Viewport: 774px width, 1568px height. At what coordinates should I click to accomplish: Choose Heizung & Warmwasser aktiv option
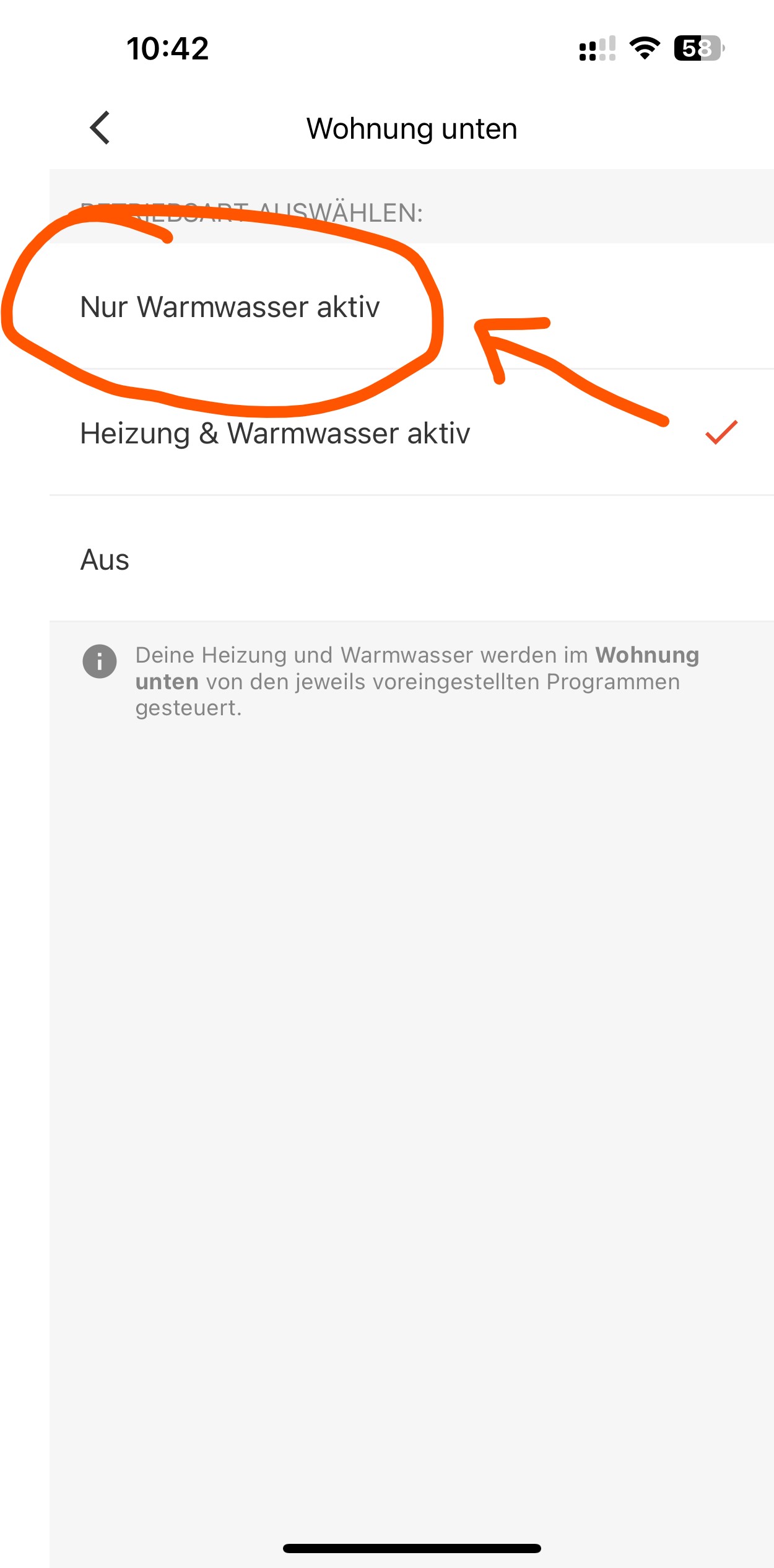pos(275,433)
